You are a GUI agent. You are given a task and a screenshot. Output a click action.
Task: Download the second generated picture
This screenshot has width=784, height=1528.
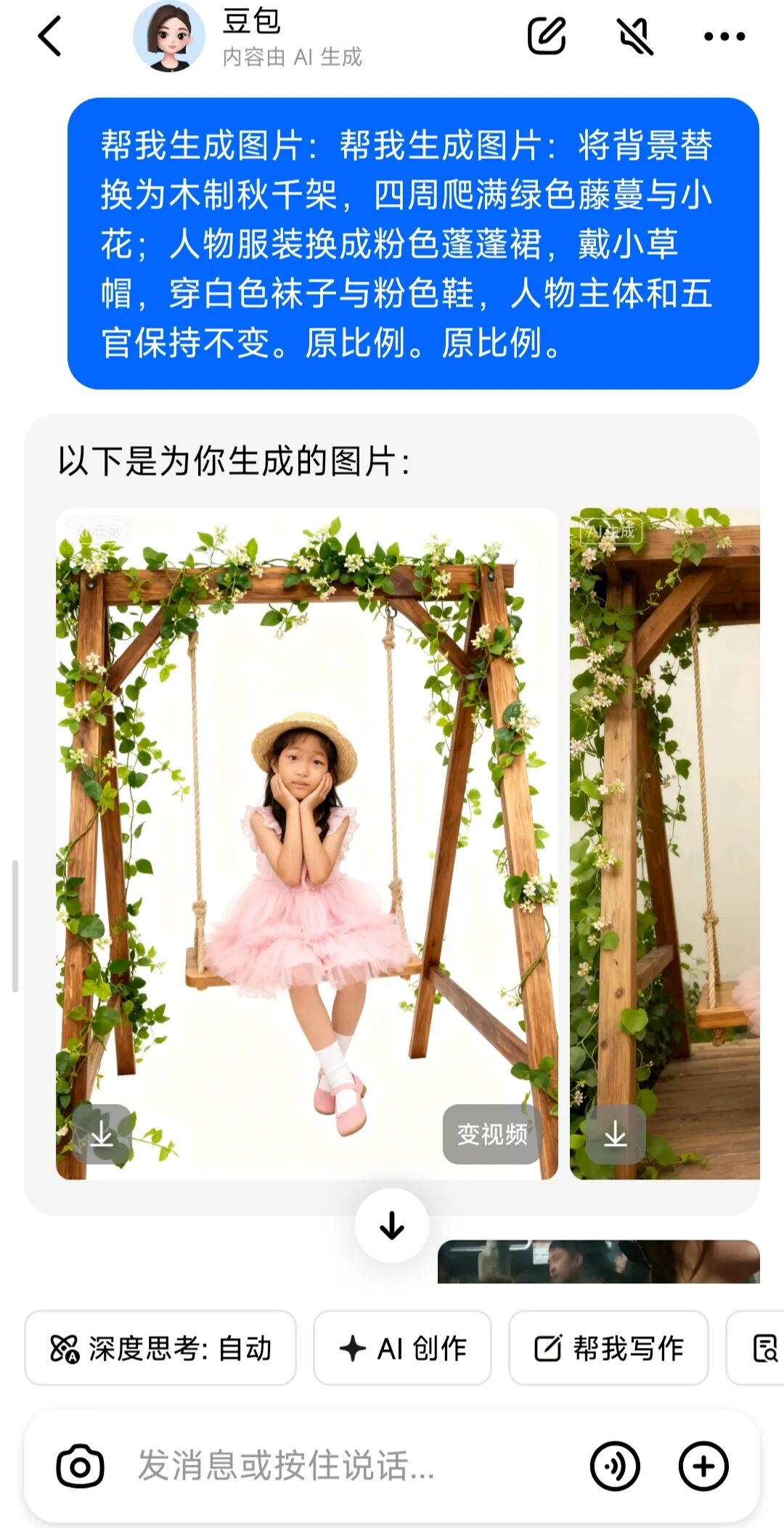click(x=615, y=1134)
